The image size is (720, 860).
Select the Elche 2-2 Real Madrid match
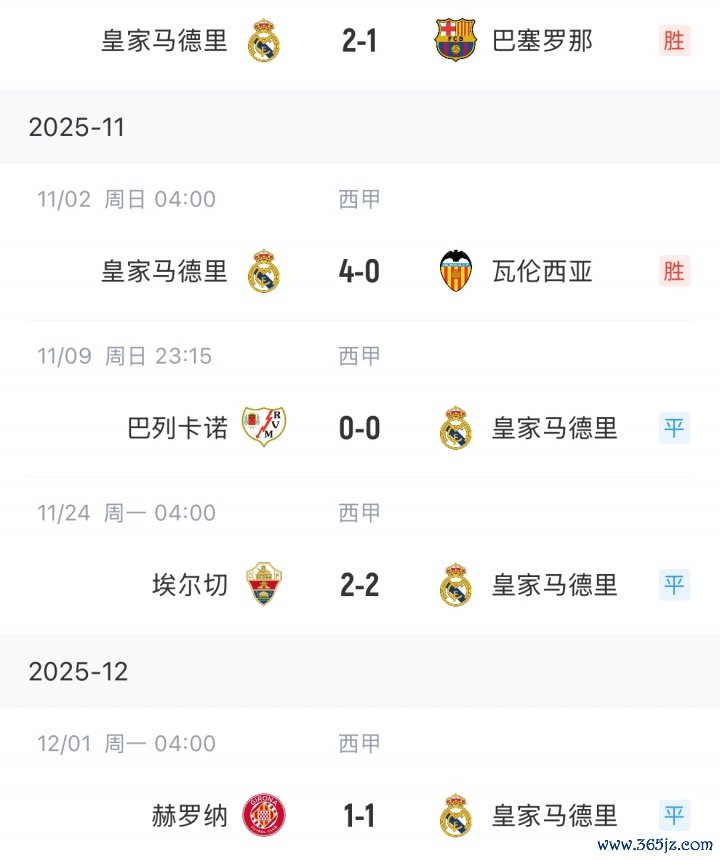(359, 585)
